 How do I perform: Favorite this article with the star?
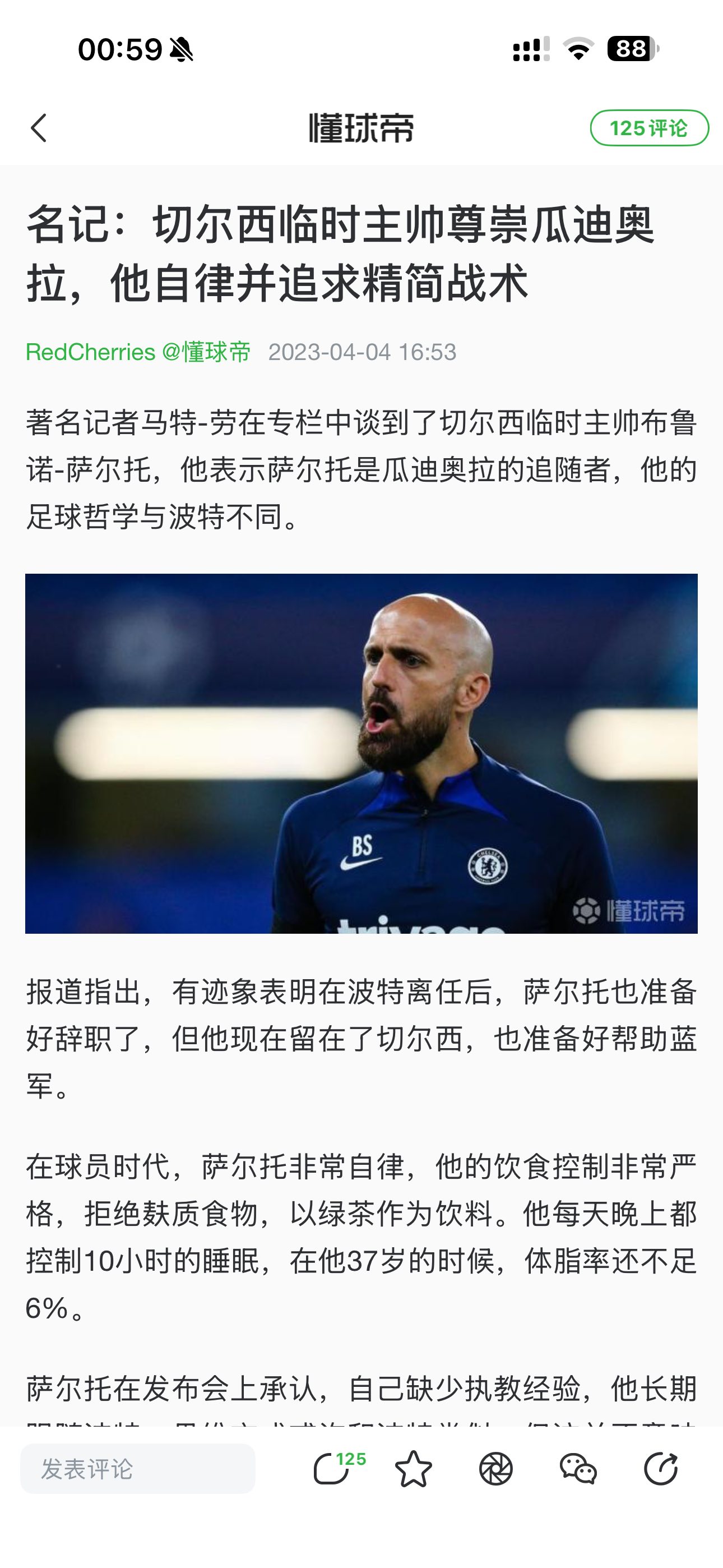413,1469
